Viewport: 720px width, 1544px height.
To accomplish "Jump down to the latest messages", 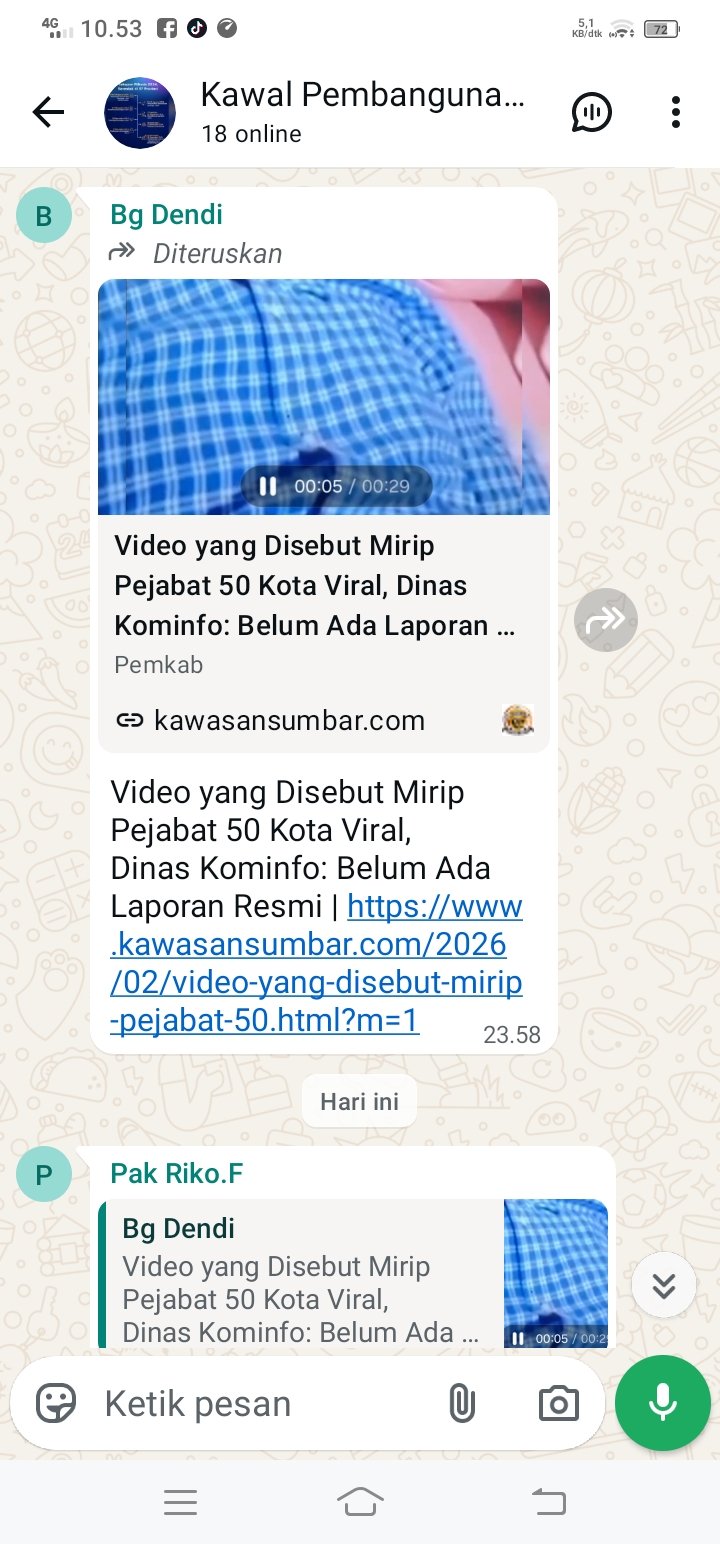I will tap(663, 1285).
